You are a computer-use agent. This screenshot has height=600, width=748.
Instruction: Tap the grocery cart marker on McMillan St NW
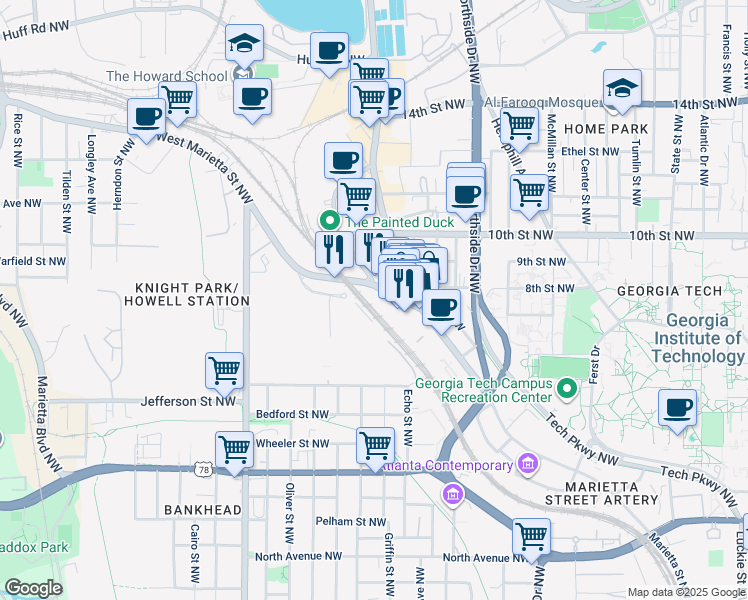tap(529, 192)
